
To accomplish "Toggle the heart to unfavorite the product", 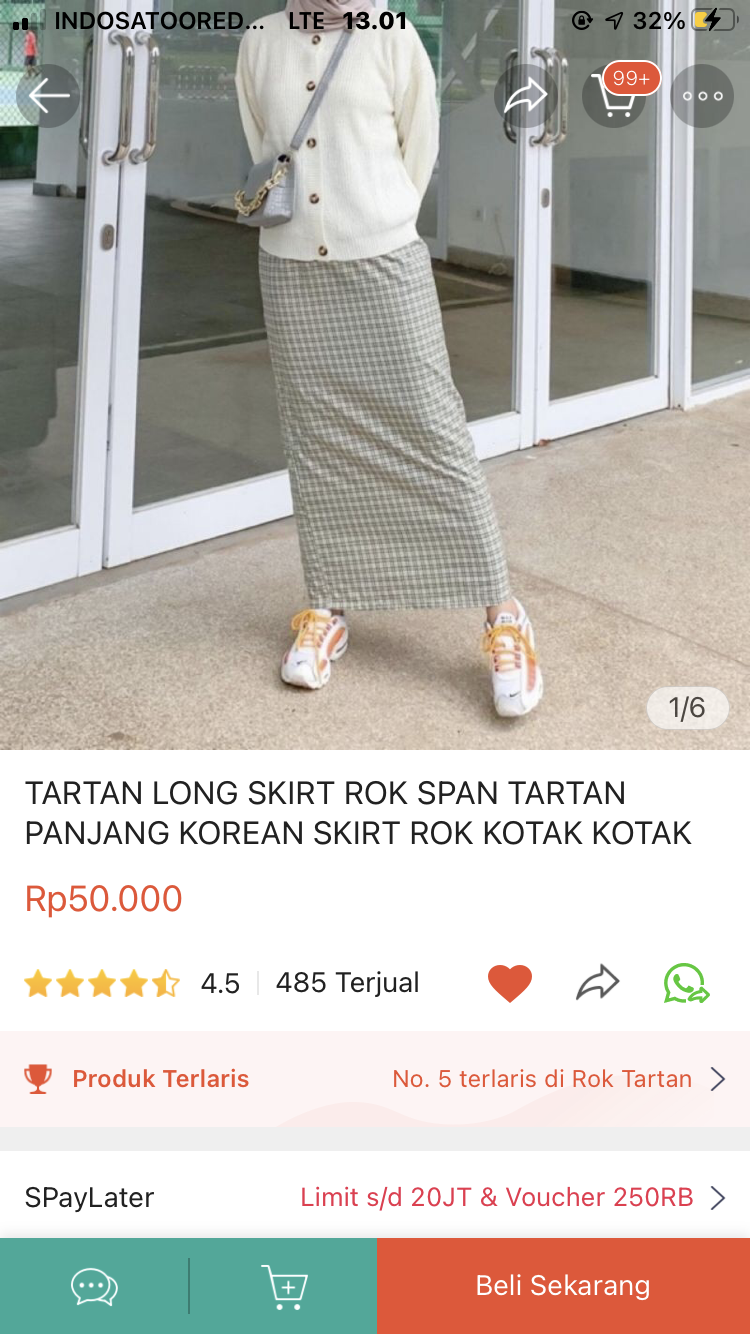I will point(510,982).
